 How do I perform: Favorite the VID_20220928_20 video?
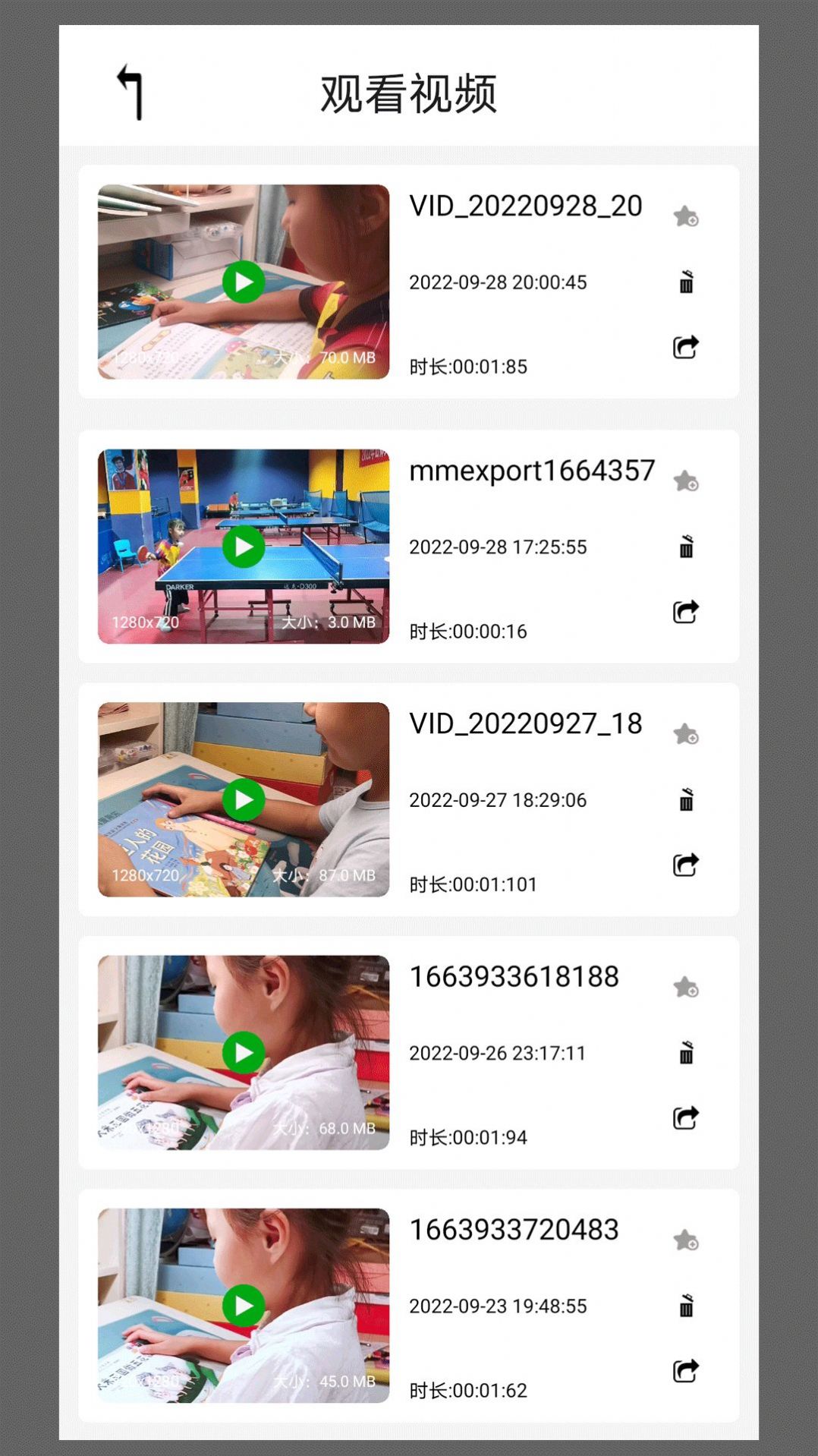686,216
